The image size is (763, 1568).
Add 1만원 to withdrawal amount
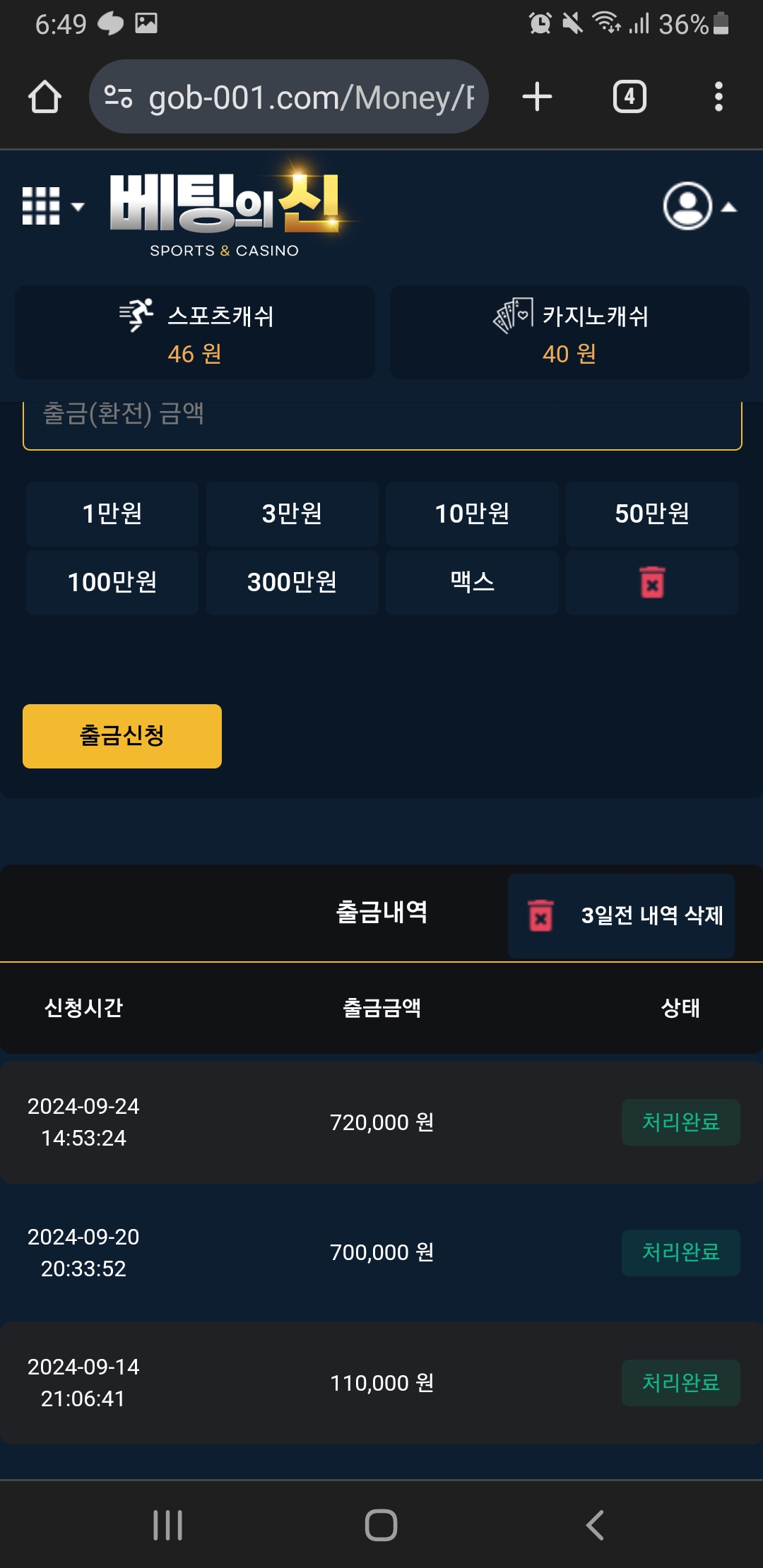(112, 513)
